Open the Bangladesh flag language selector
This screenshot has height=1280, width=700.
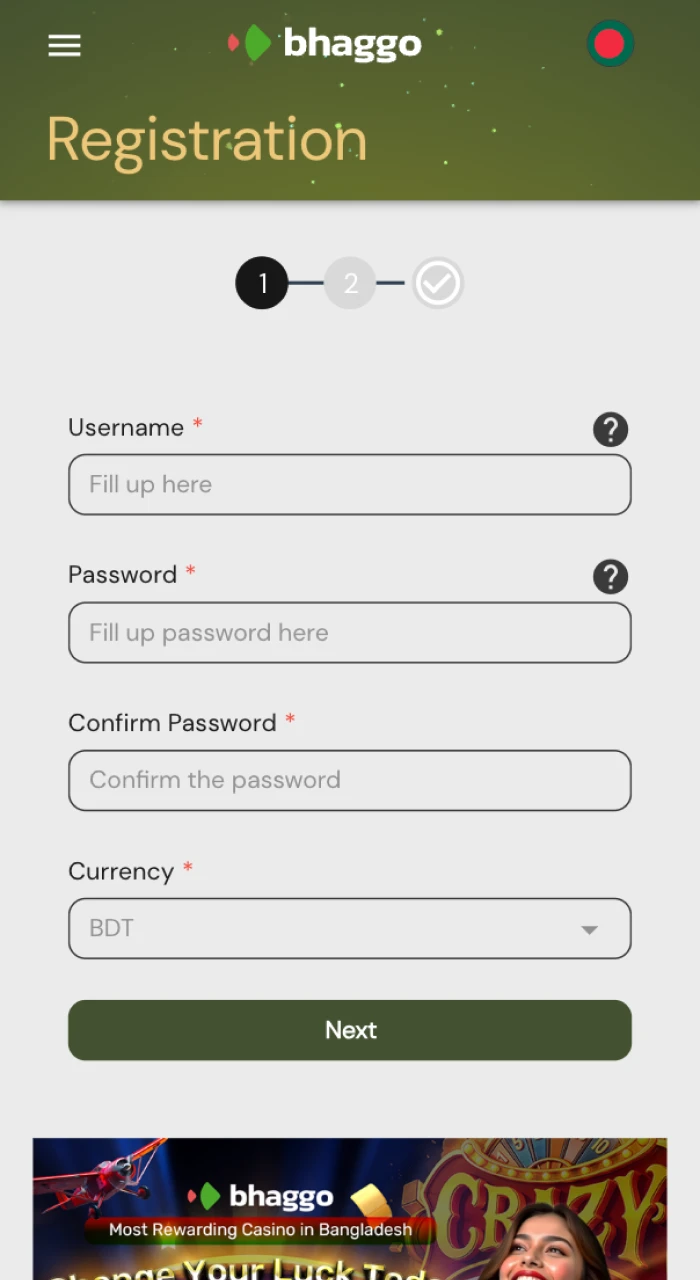(x=610, y=44)
